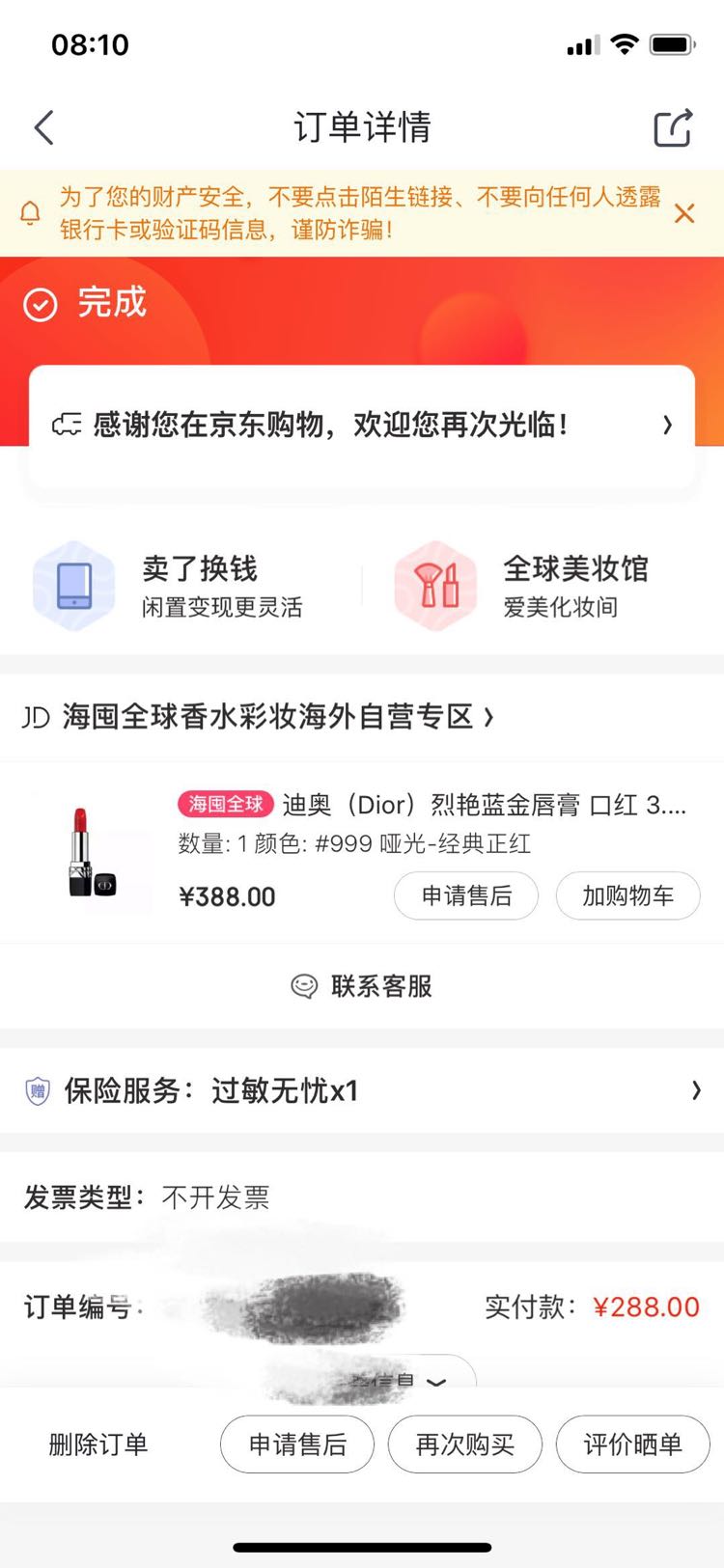Click the 联系客服 chat bubble icon
Image resolution: width=724 pixels, height=1568 pixels.
tap(305, 986)
